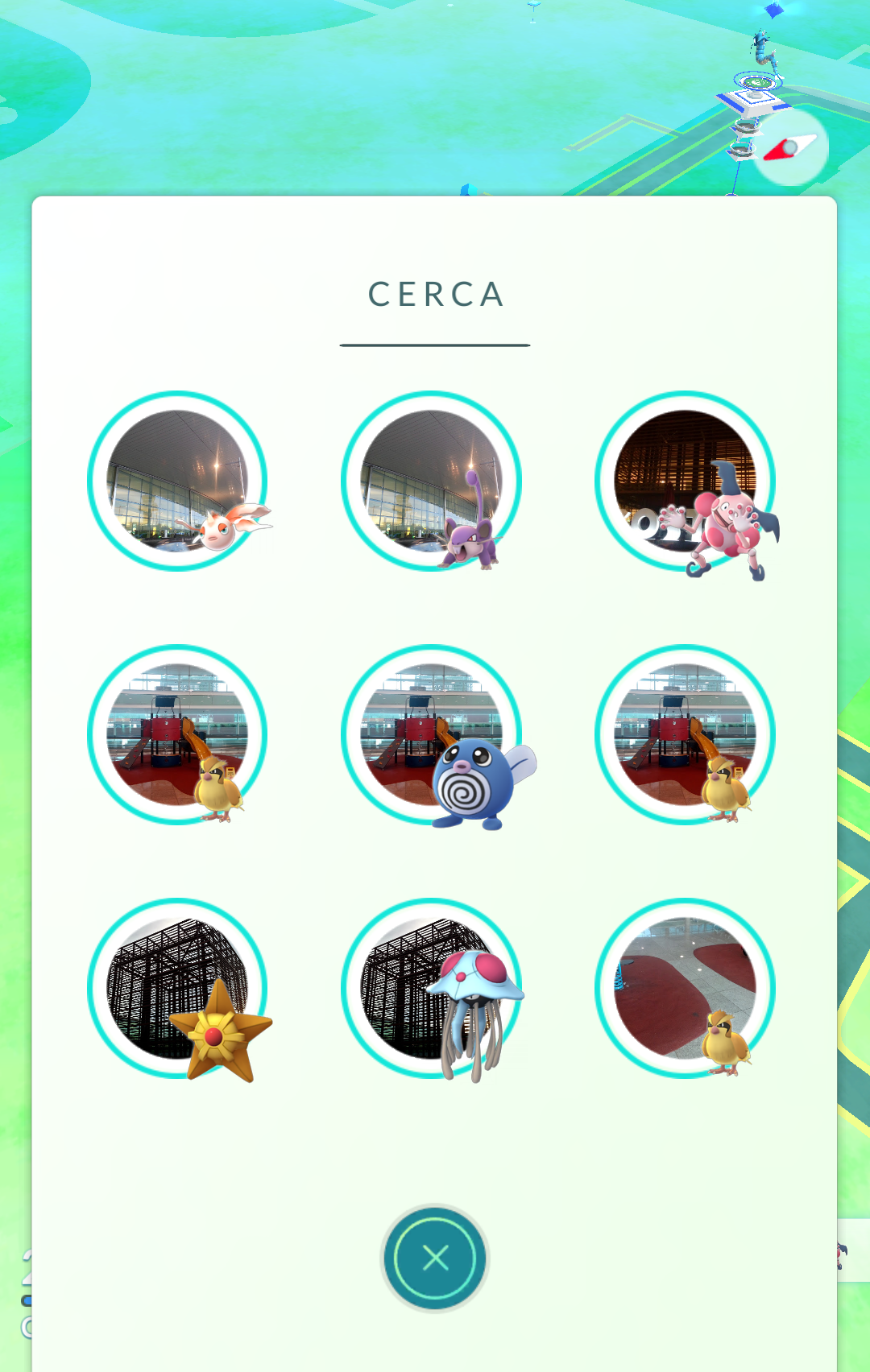870x1372 pixels.
Task: Select the nearby Goldeen
Action: [x=177, y=481]
